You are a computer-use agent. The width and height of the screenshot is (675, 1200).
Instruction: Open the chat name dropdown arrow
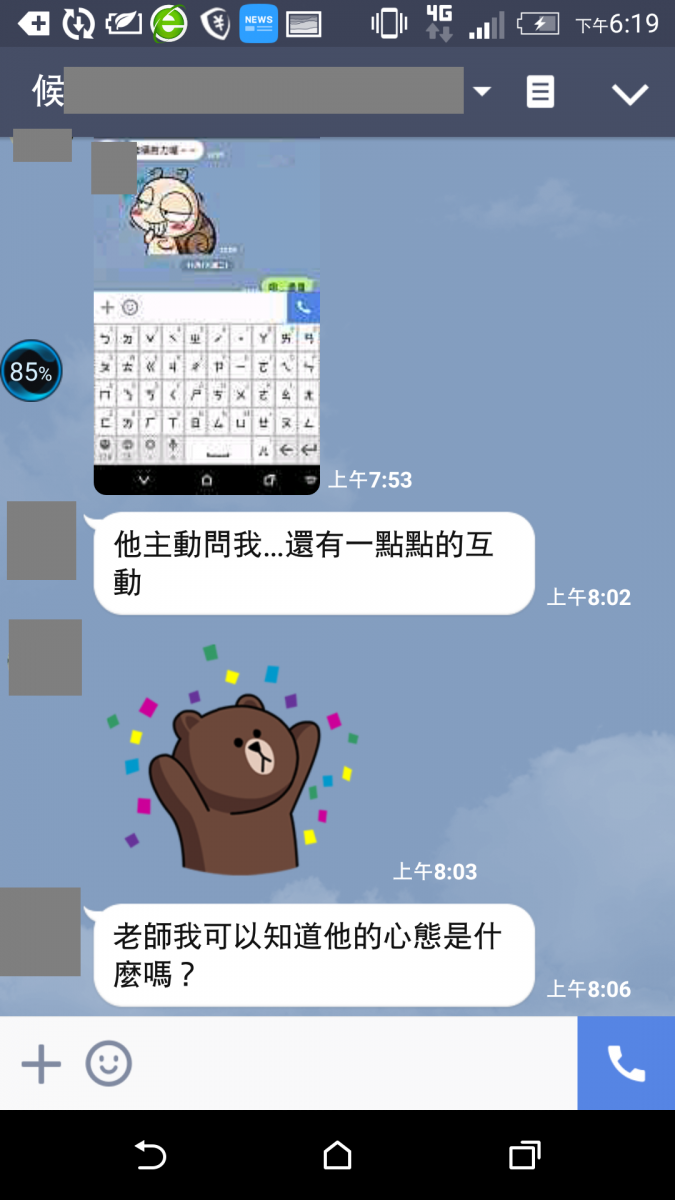(x=482, y=92)
